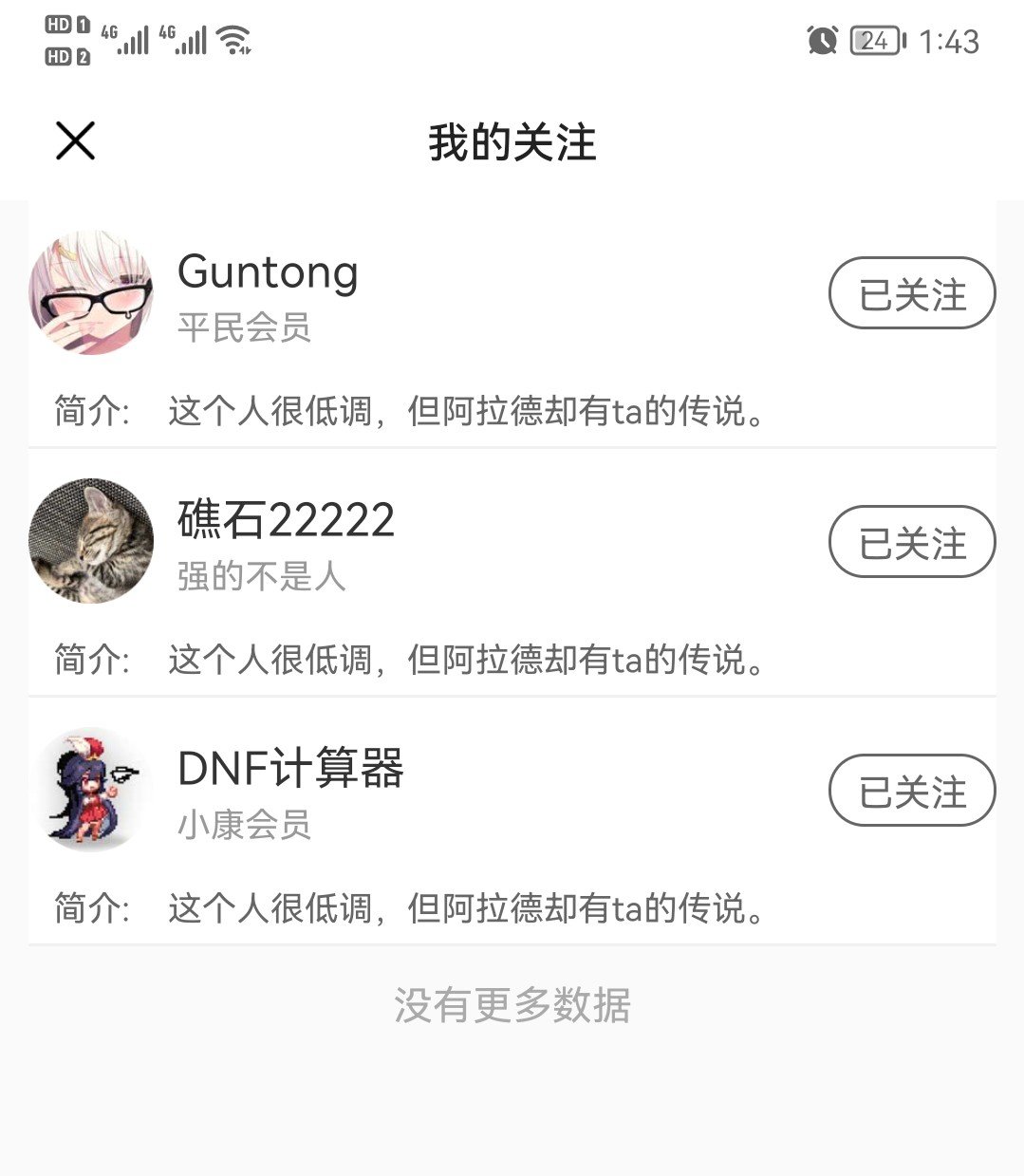View 礁石22222's cat avatar profile
This screenshot has height=1176, width=1024.
(91, 541)
